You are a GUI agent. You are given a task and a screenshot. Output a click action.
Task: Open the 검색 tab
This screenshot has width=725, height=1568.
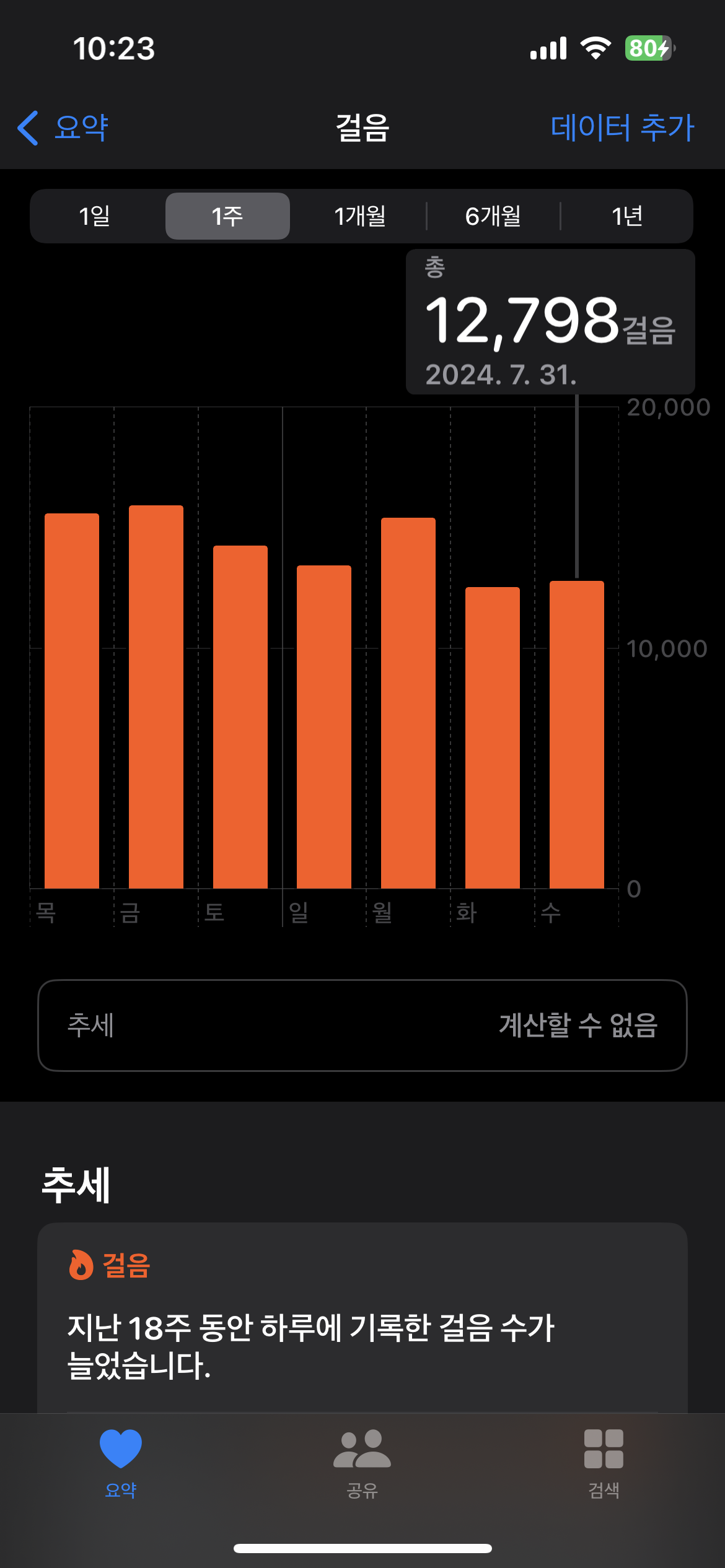coord(604,1463)
